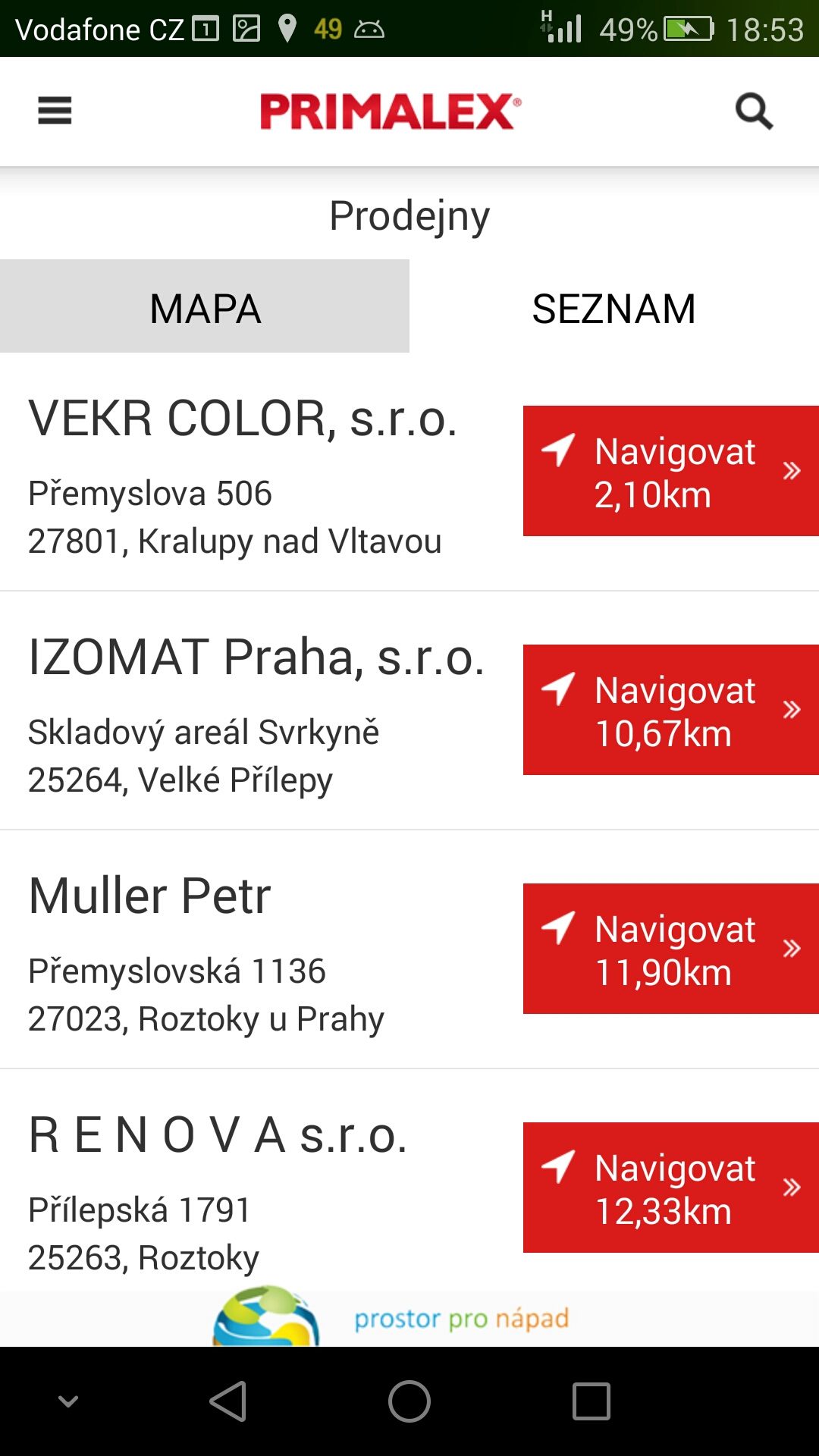
Task: Tap the PRIMALEX logo to go home
Action: (x=391, y=111)
